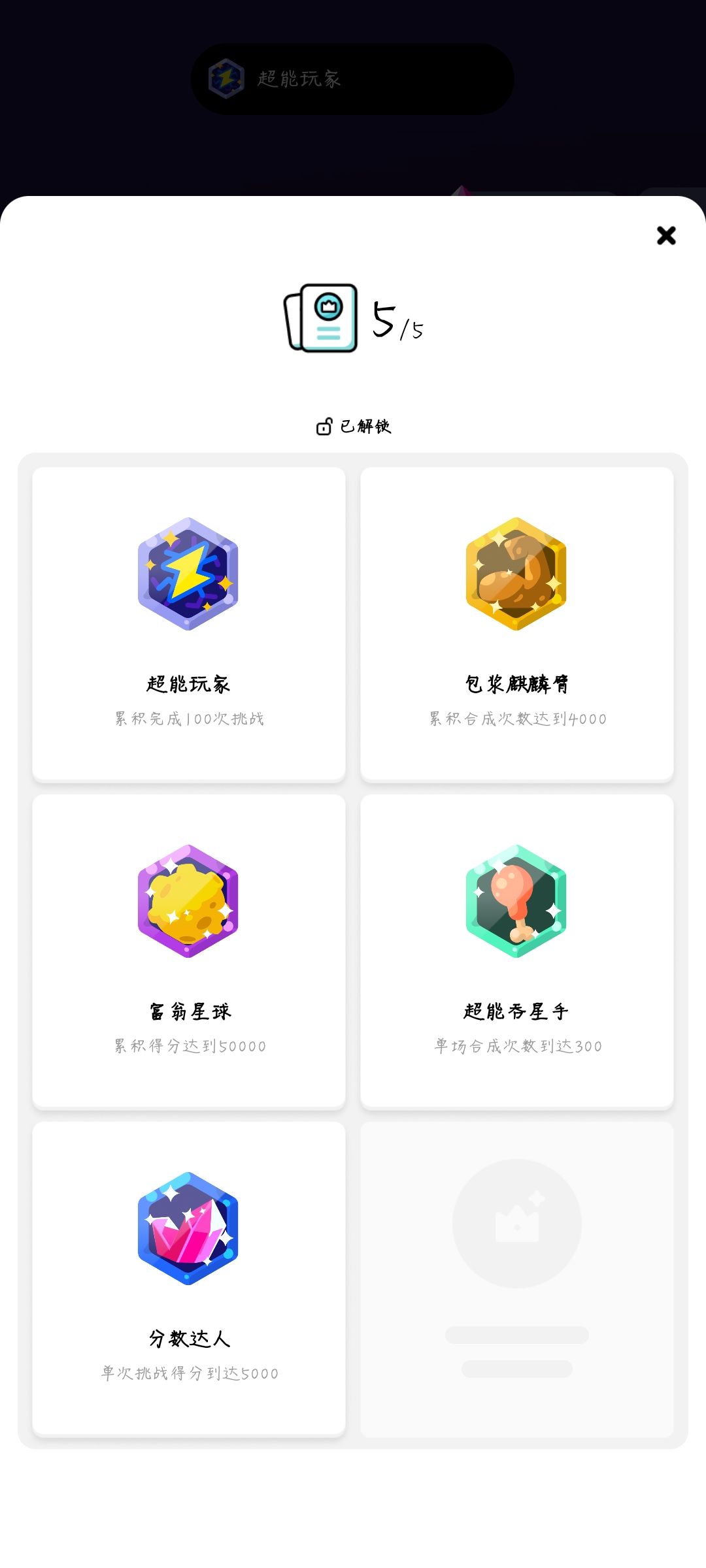Click the golden 包浆麒麟臂 badge icon
Image resolution: width=706 pixels, height=1568 pixels.
click(x=515, y=575)
